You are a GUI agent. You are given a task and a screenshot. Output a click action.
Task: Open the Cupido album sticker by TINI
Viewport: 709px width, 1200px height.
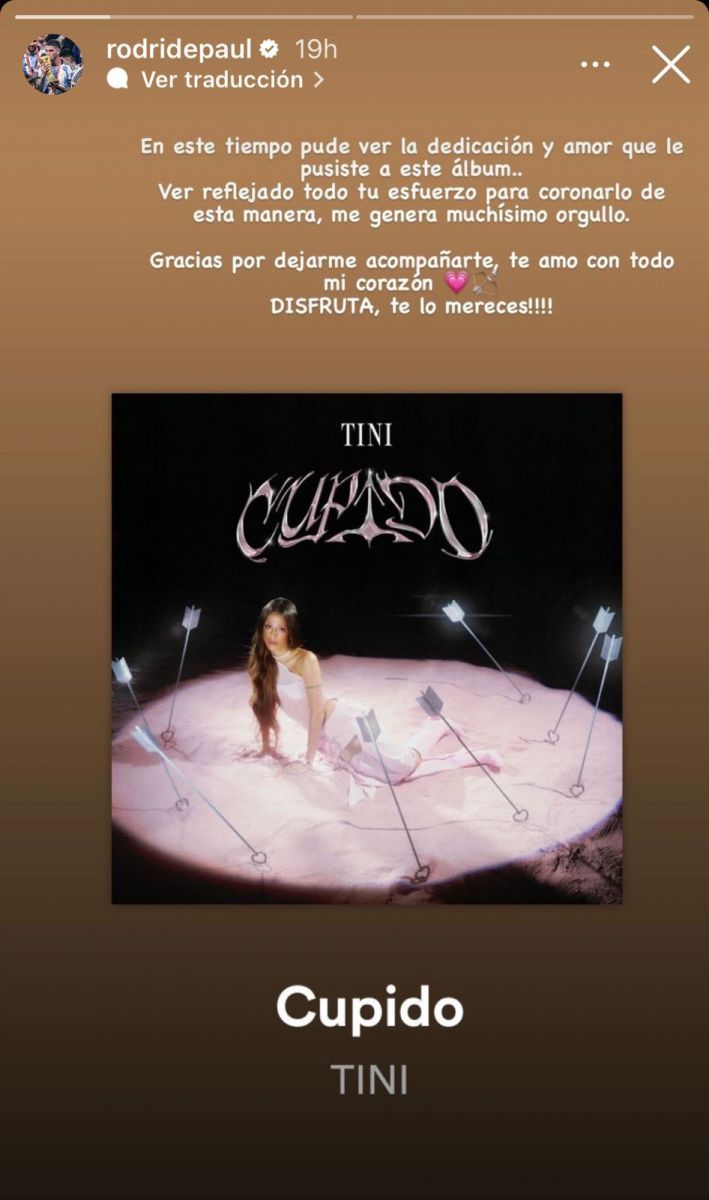click(366, 648)
